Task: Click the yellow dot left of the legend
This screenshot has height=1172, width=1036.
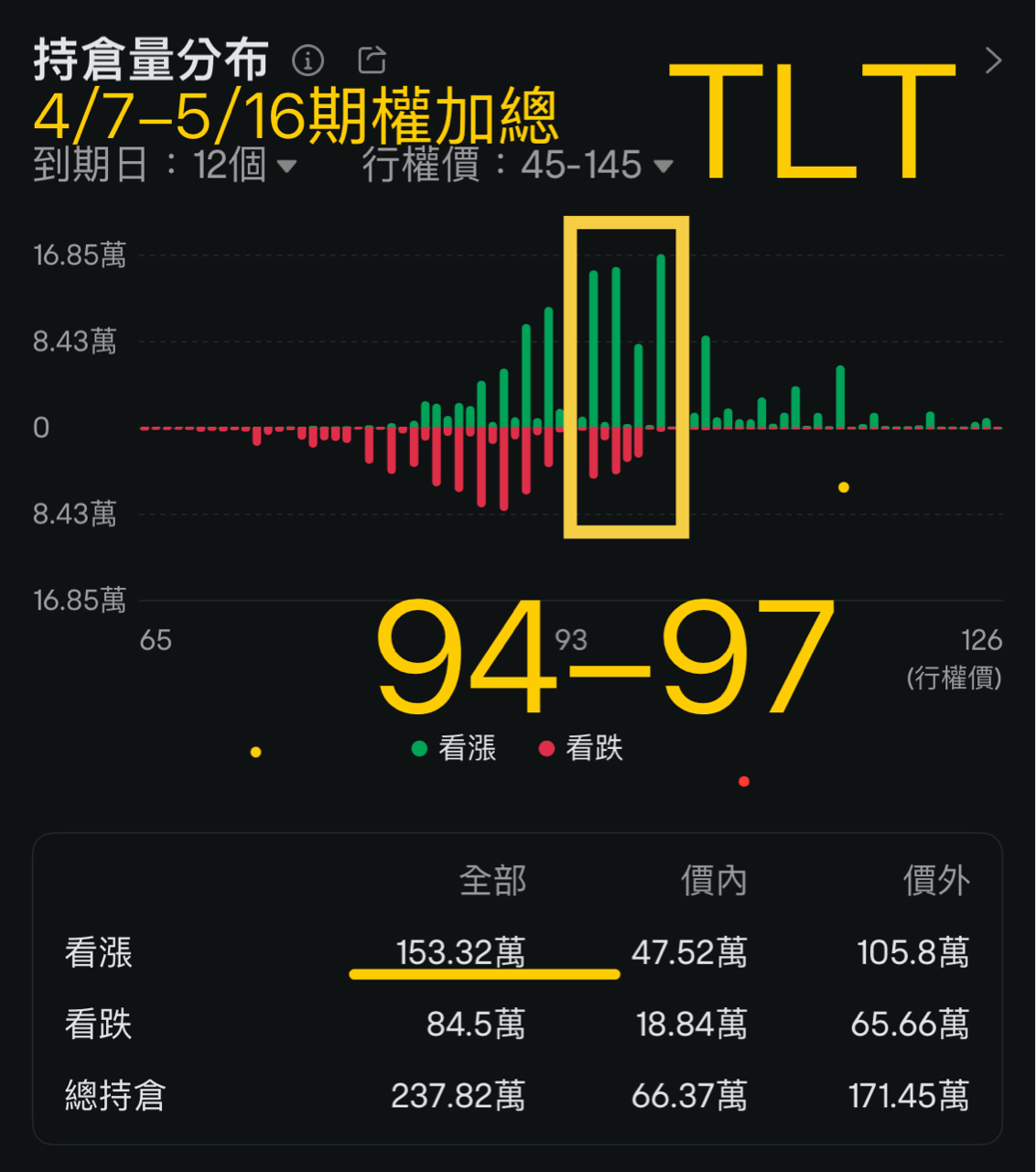Action: coord(254,753)
